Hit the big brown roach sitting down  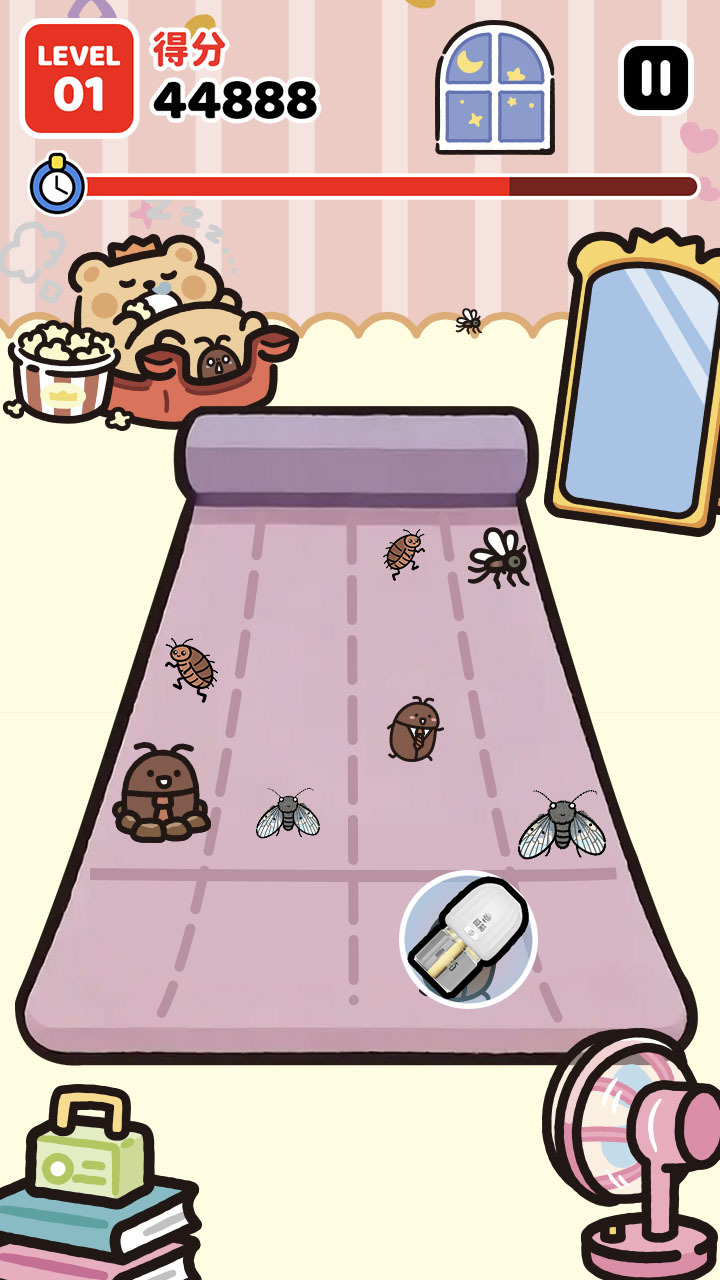click(162, 793)
